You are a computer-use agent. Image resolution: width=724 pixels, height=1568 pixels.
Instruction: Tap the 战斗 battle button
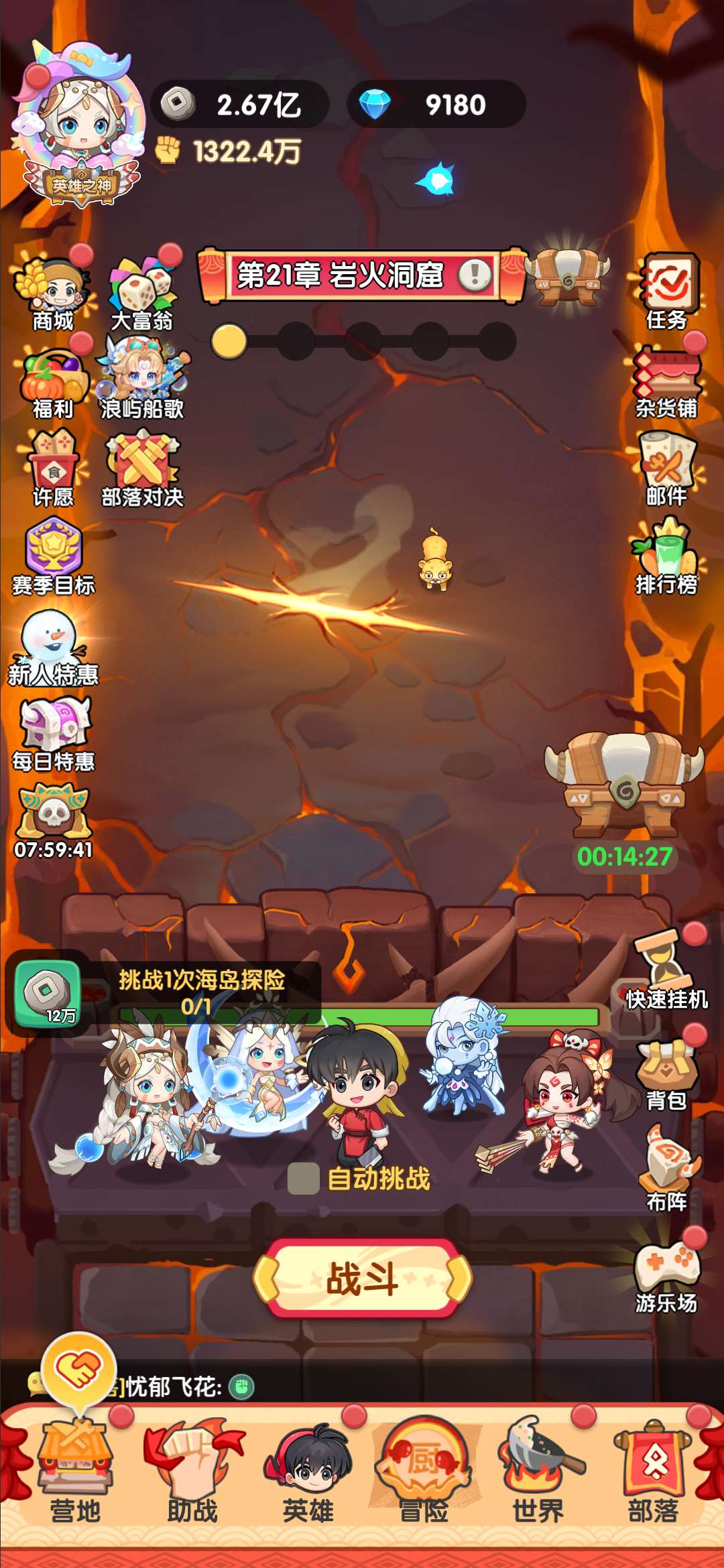click(362, 1278)
